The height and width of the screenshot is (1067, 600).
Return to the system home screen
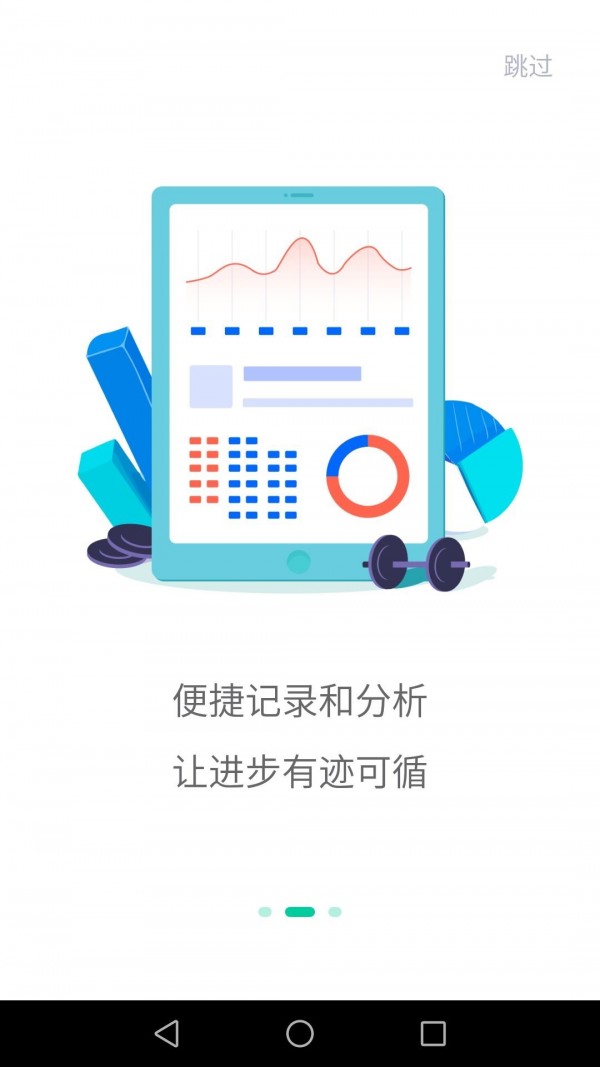(x=300, y=1033)
